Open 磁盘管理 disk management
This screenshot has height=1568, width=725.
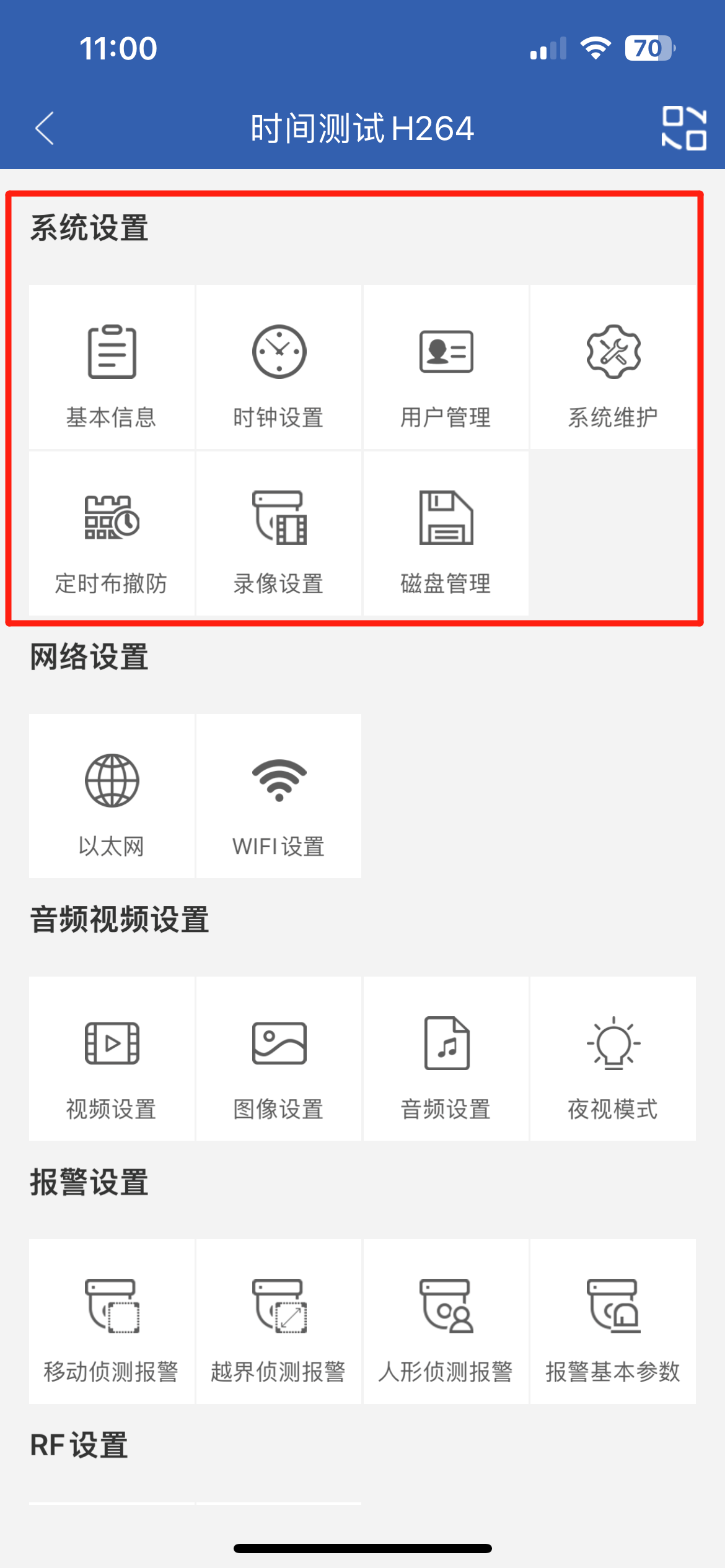446,534
